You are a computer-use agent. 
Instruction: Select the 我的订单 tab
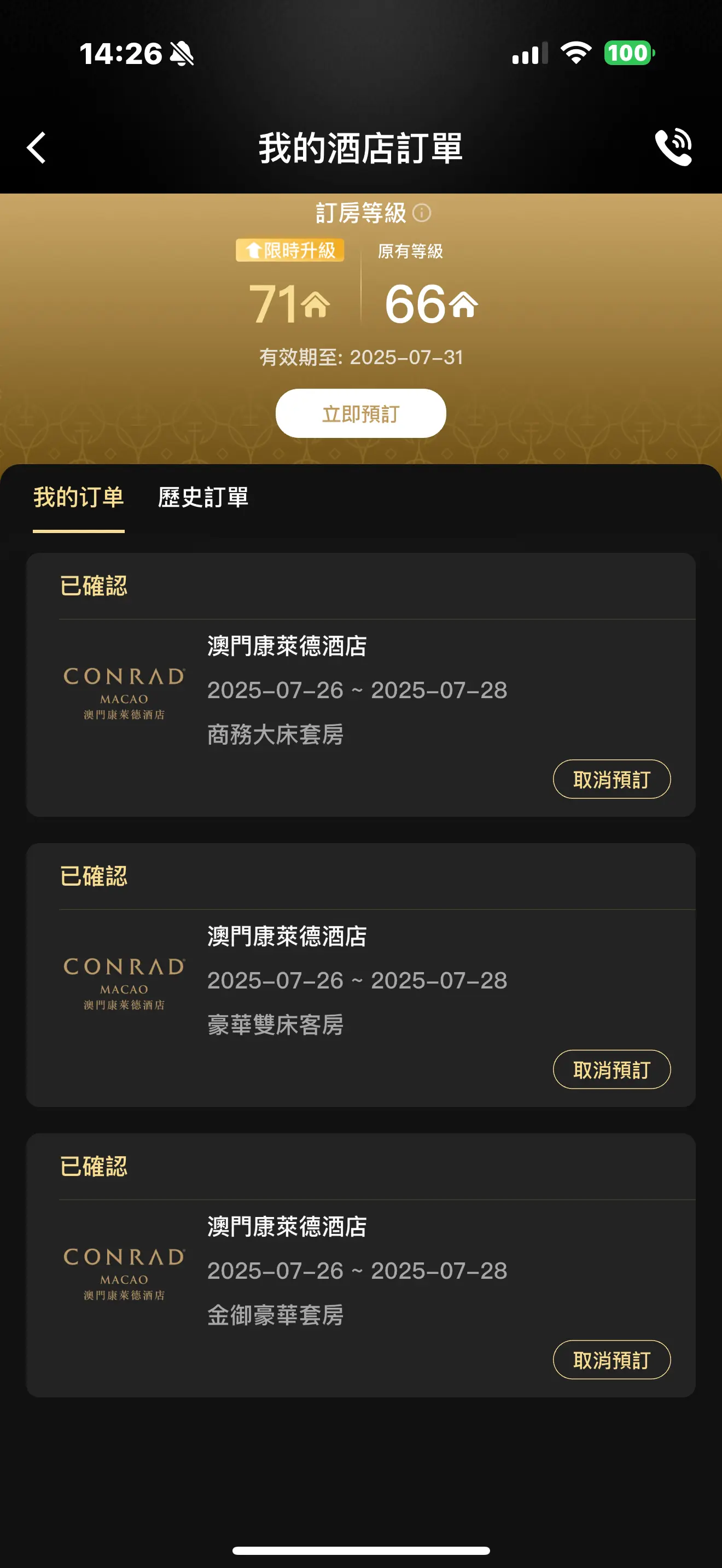[79, 498]
